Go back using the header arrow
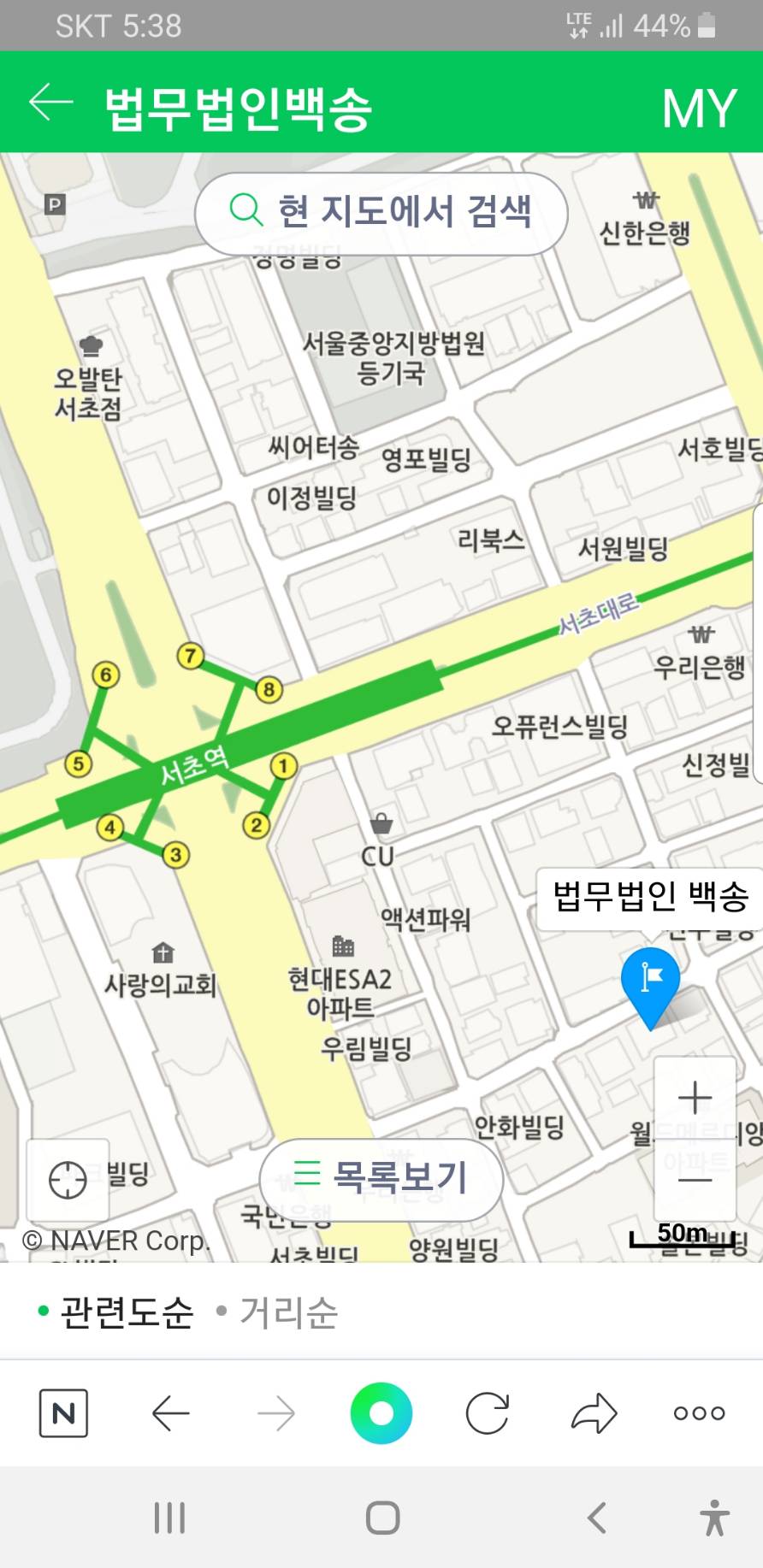Viewport: 763px width, 1568px height. tap(50, 103)
